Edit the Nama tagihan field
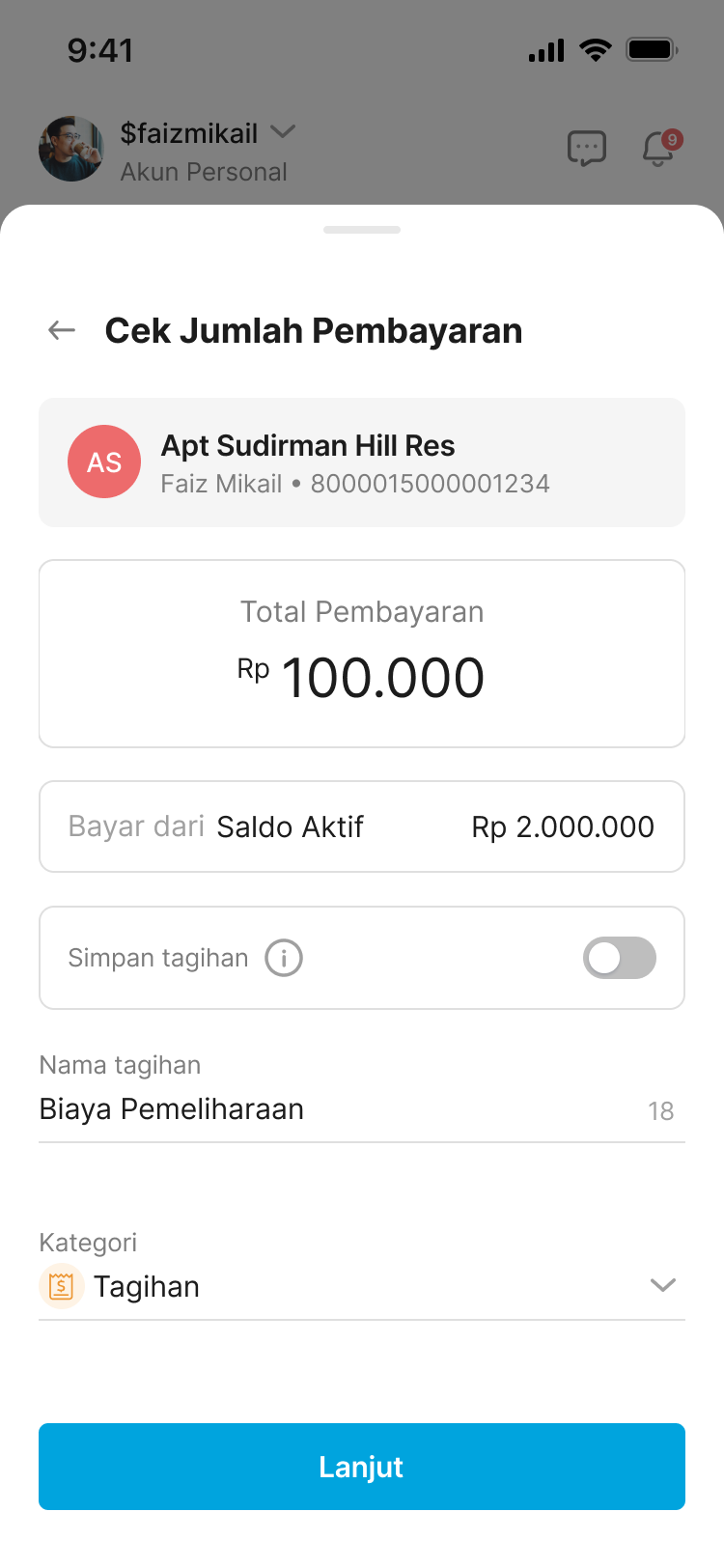 click(x=328, y=1109)
